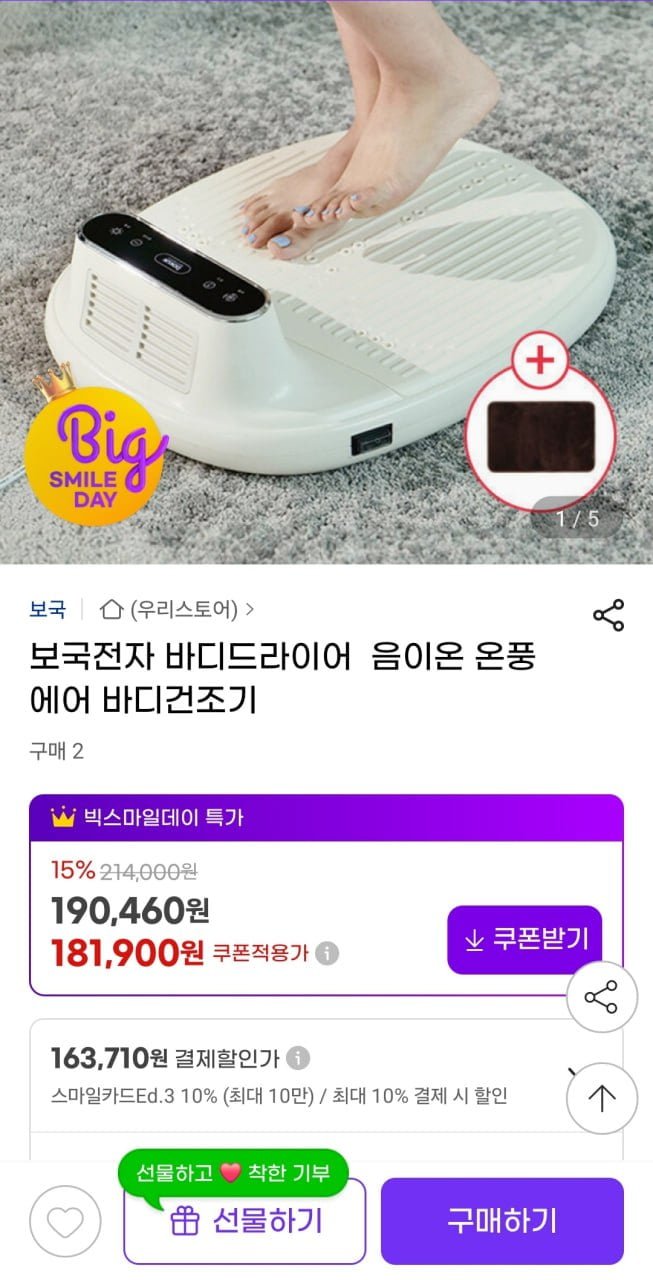Open the 보국 brand link

point(47,608)
